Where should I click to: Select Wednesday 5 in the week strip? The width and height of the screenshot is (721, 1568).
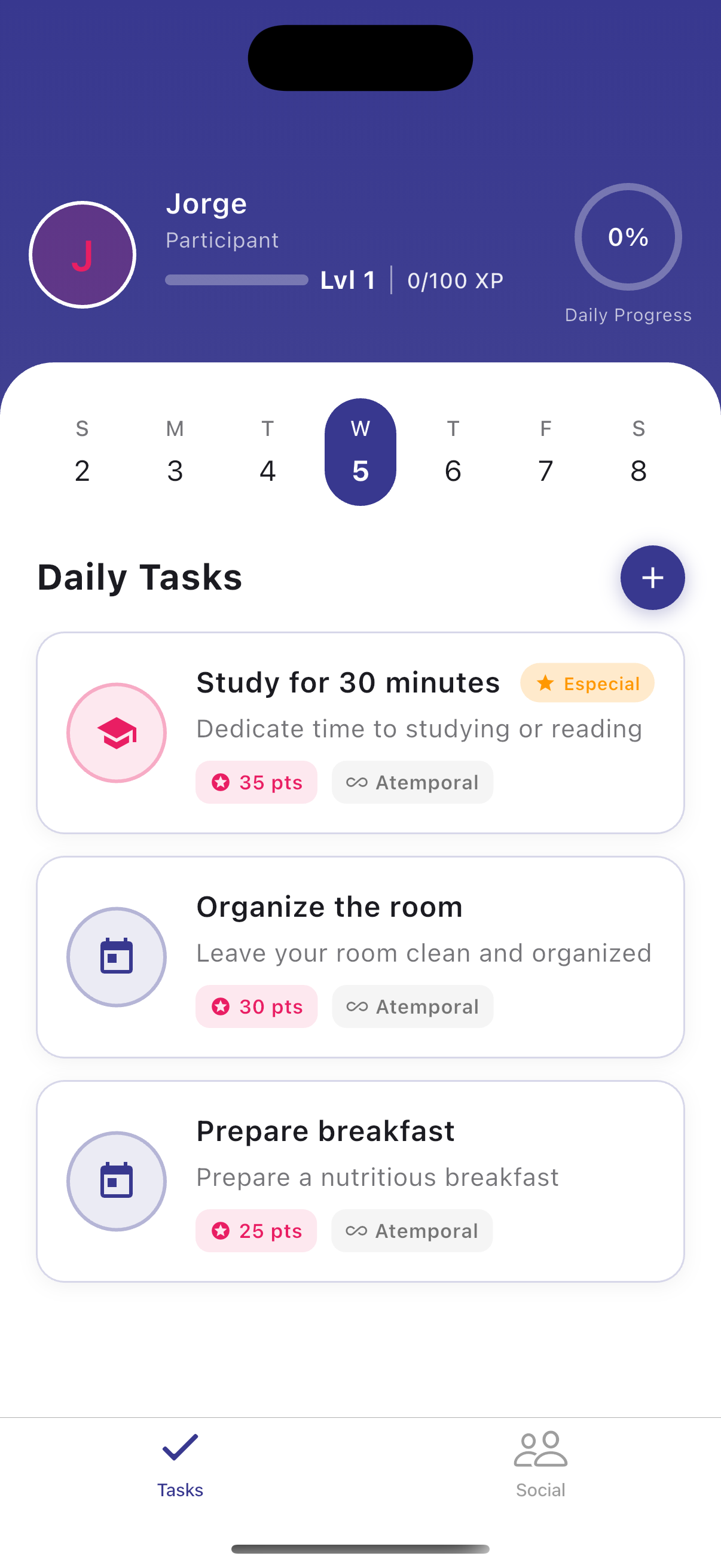coord(360,452)
